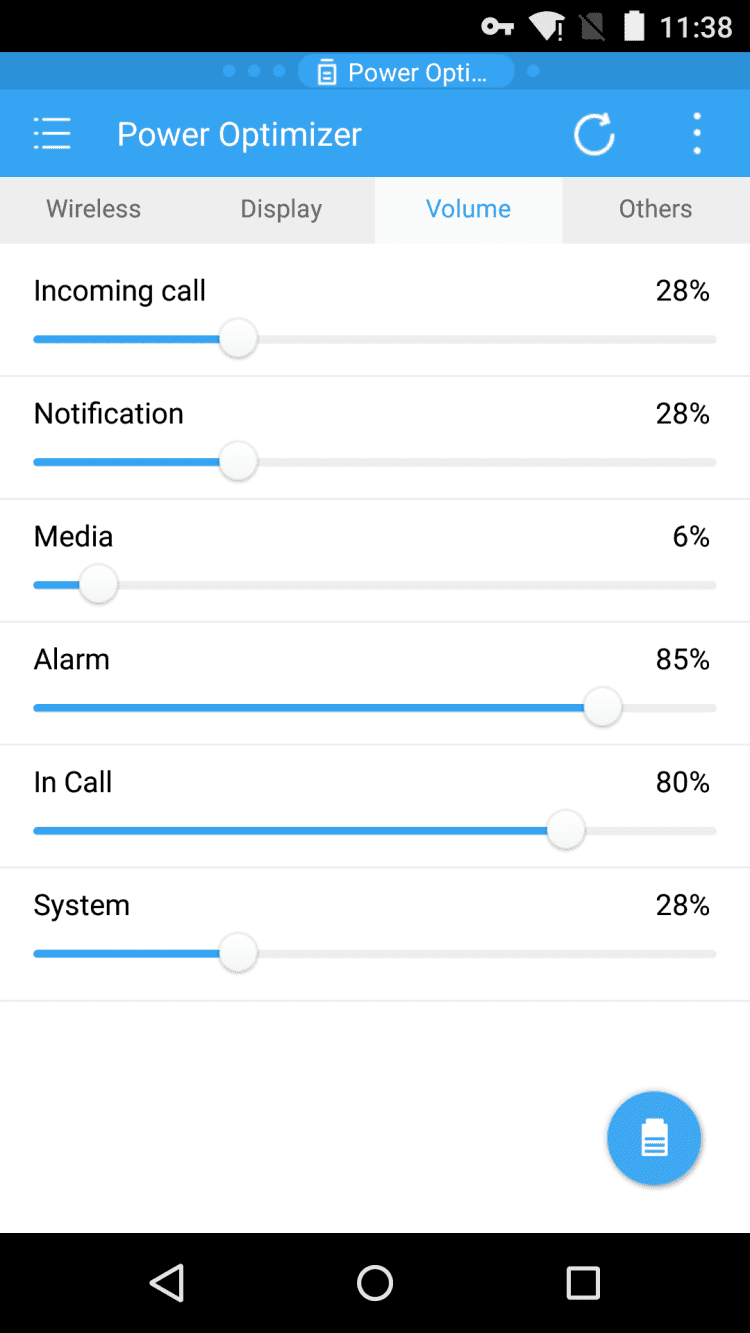Tap the In Call volume slider
750x1333 pixels.
coord(566,831)
